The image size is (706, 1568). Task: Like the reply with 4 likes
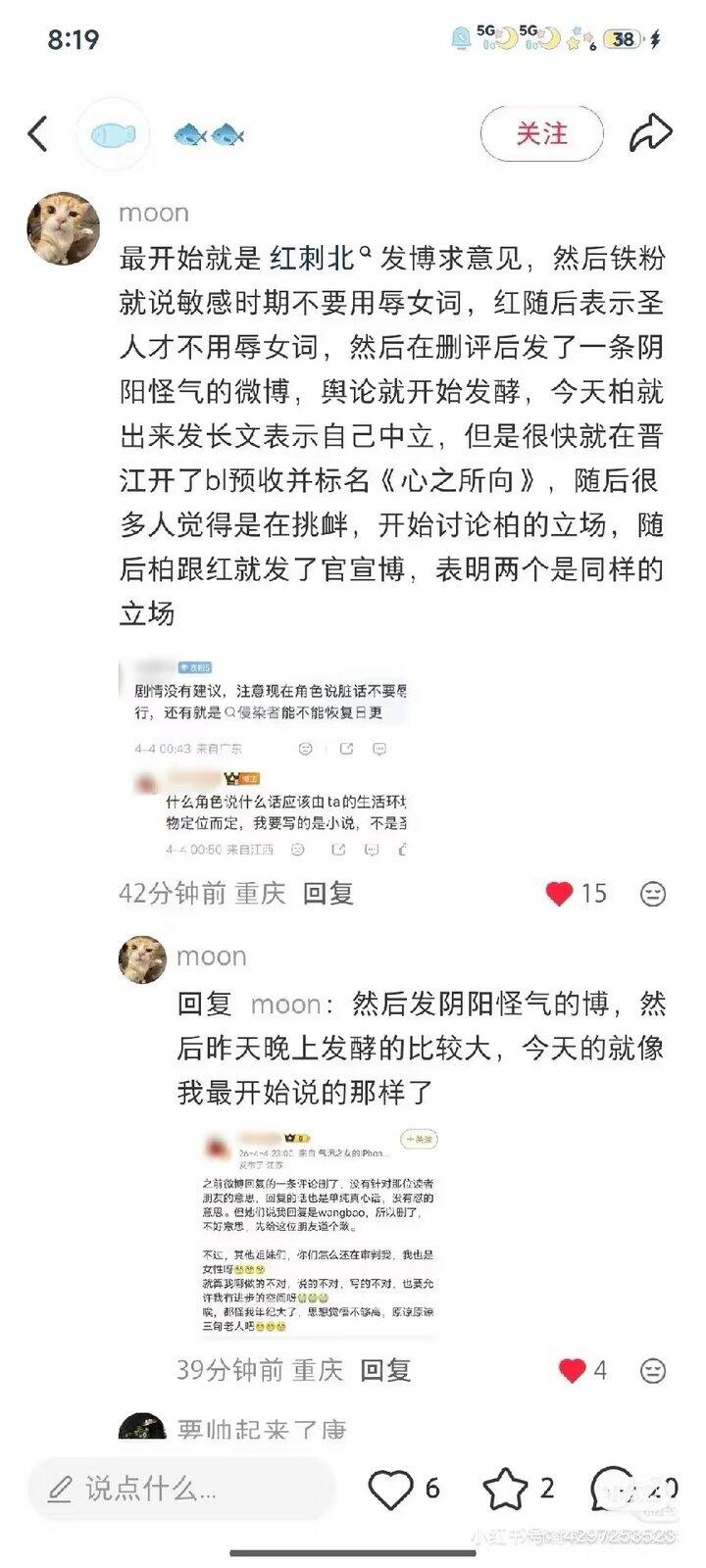pyautogui.click(x=572, y=1369)
